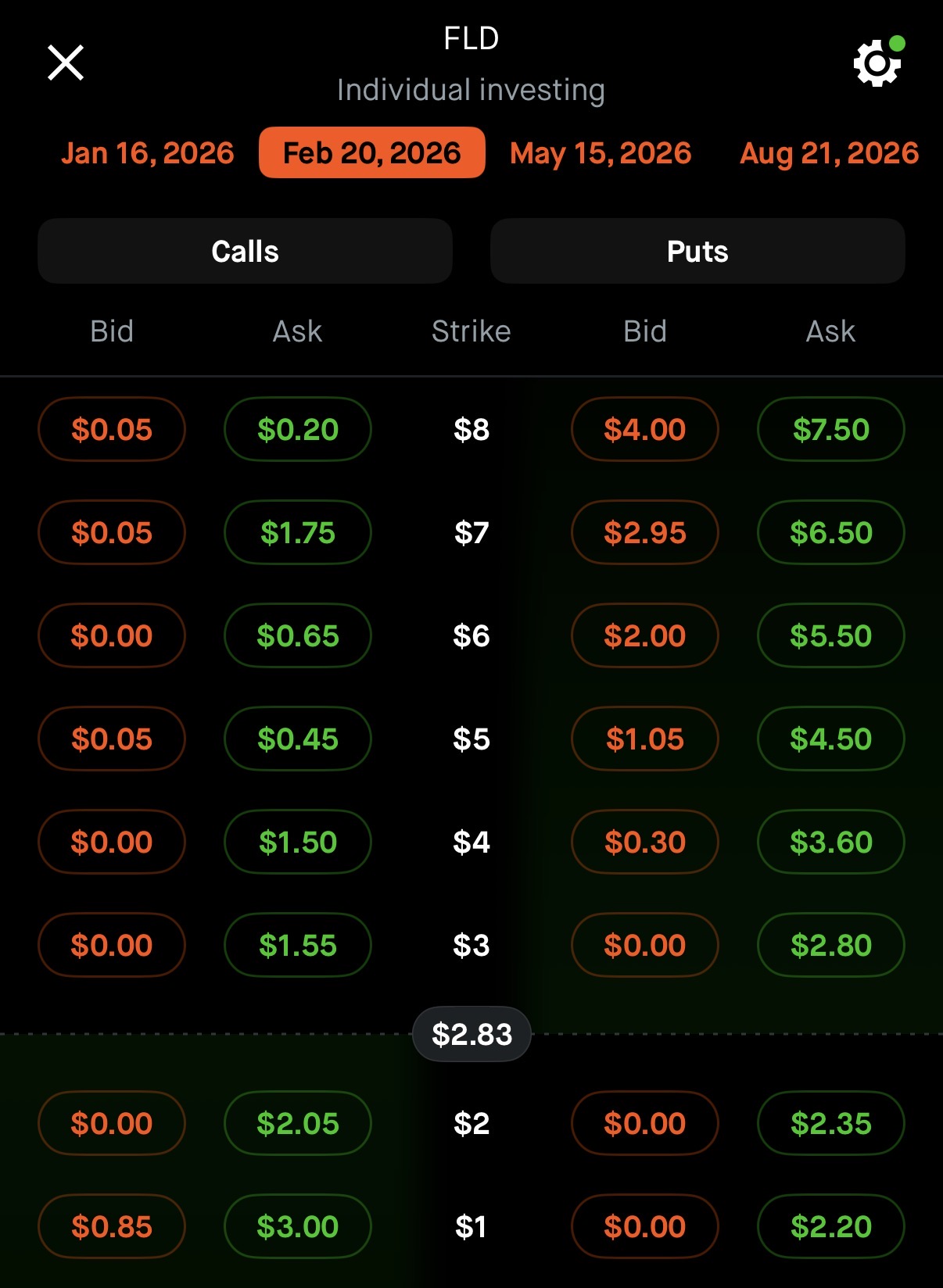Screen dimensions: 943x1288
Task: Tap the $2 strike put ask $2.35
Action: click(831, 1124)
